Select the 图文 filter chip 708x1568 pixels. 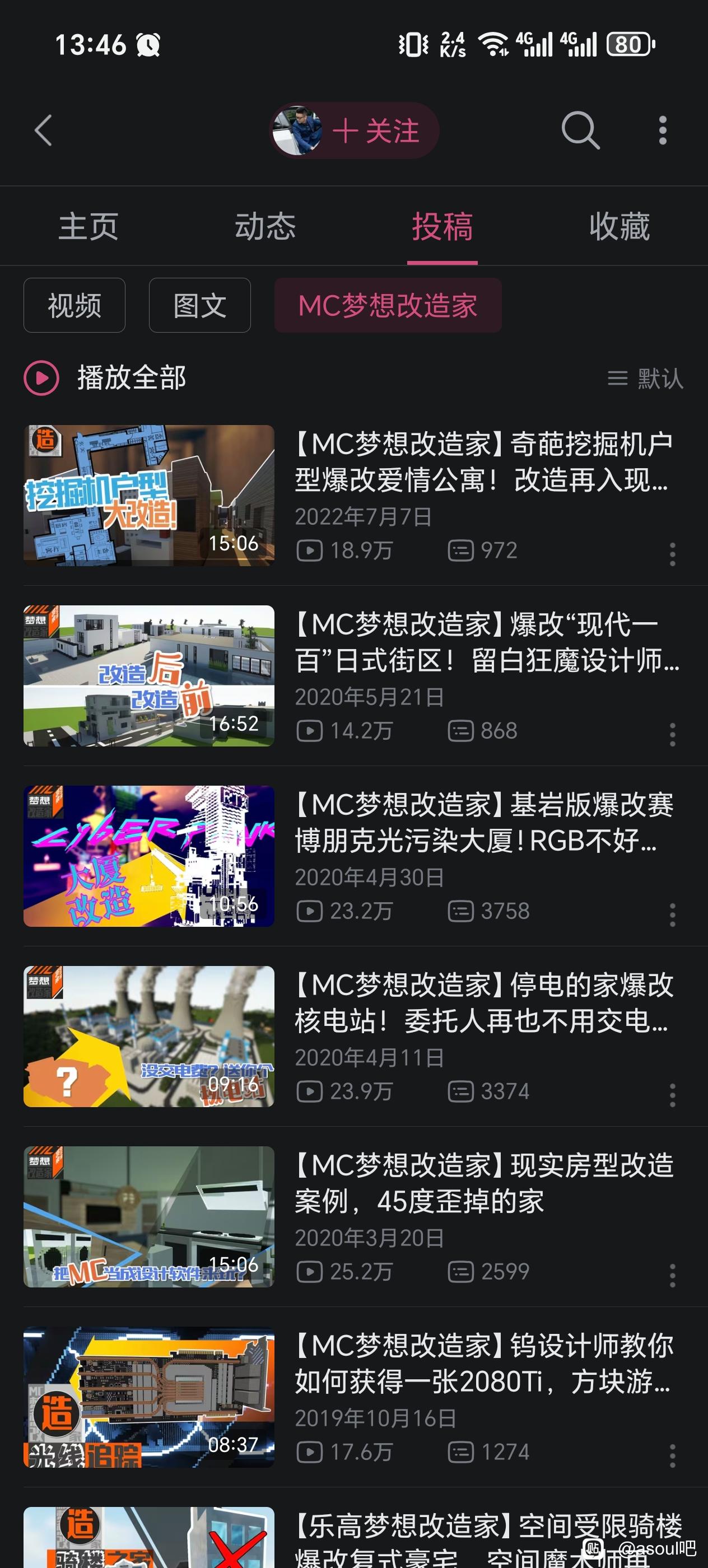click(x=199, y=306)
